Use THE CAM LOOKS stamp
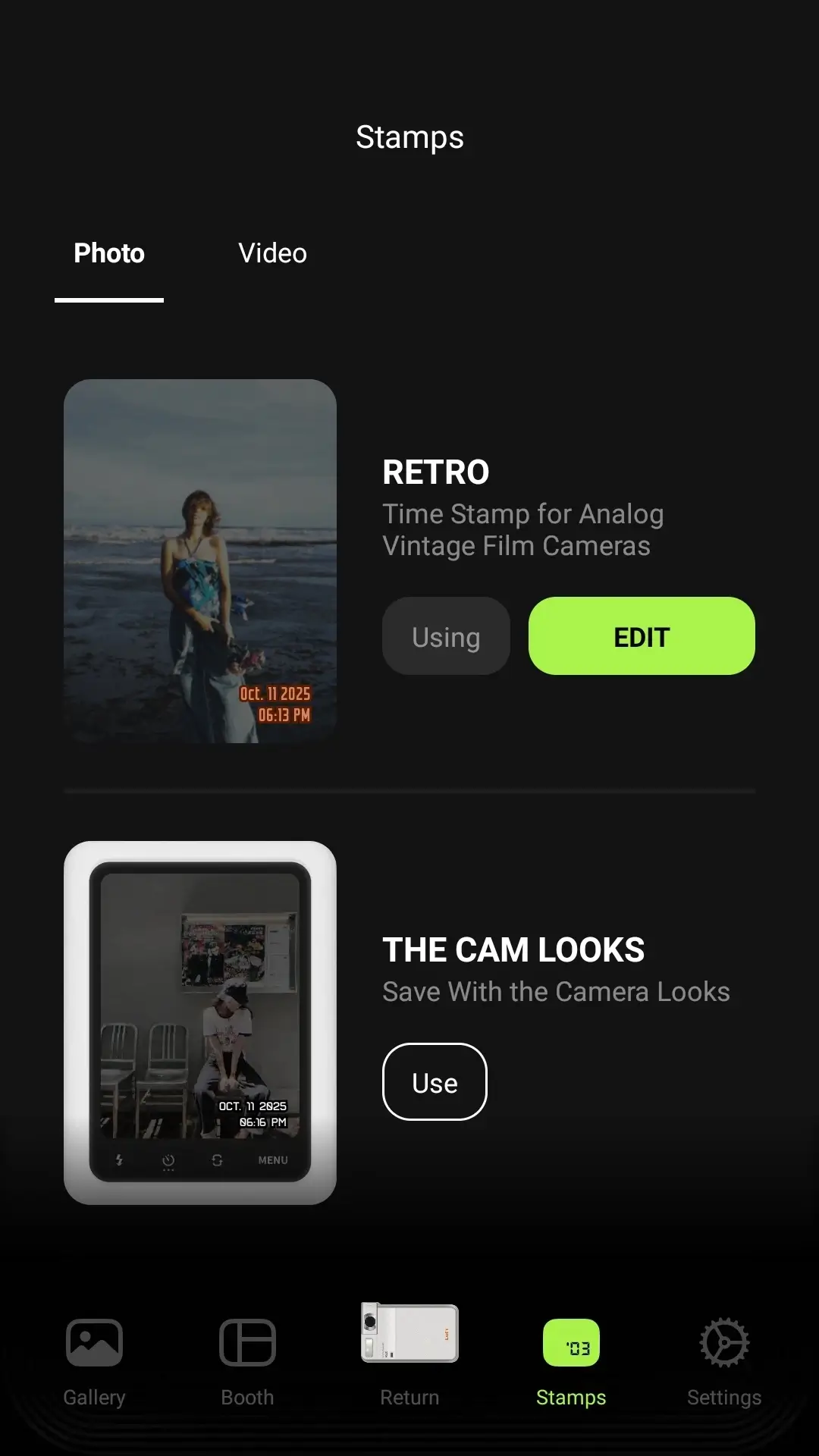 435,1082
